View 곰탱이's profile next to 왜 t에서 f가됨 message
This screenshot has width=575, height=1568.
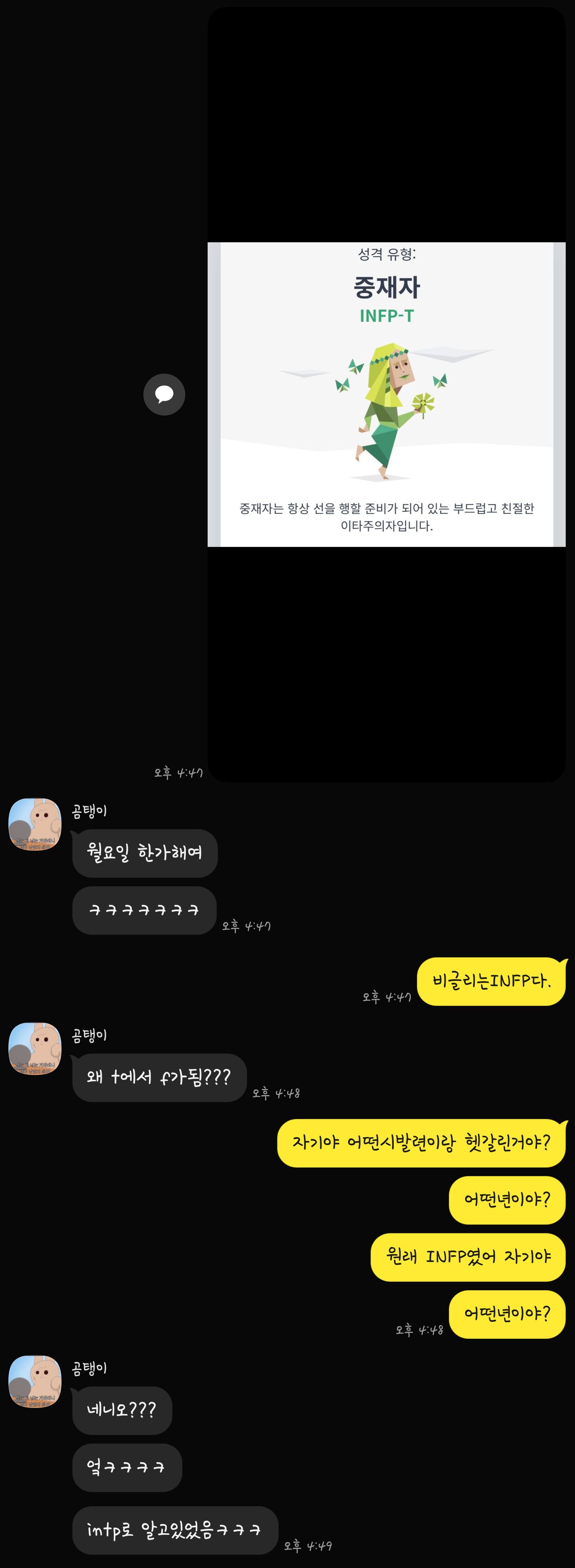tap(35, 1048)
